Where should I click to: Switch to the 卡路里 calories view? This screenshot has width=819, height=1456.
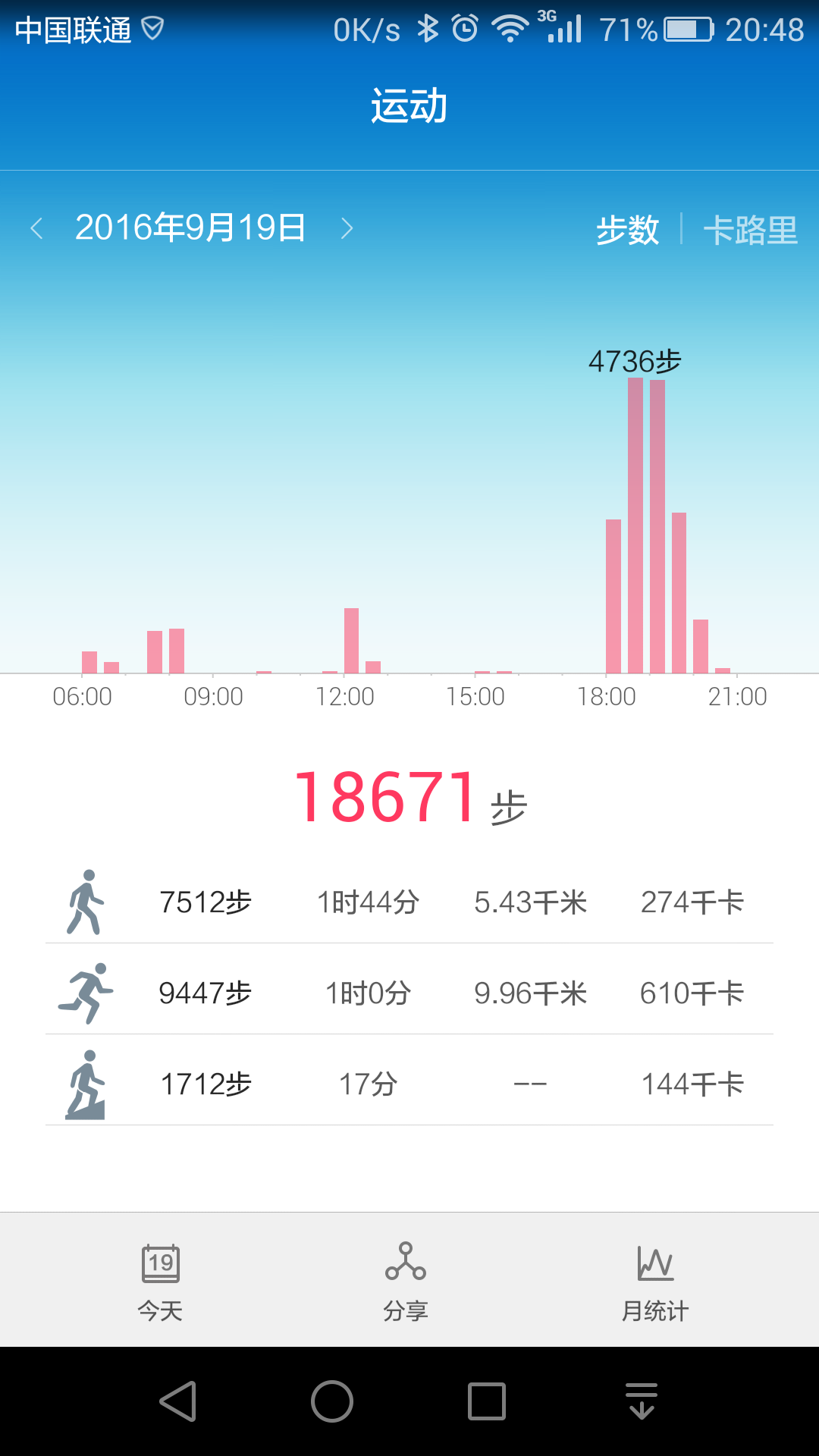(750, 230)
